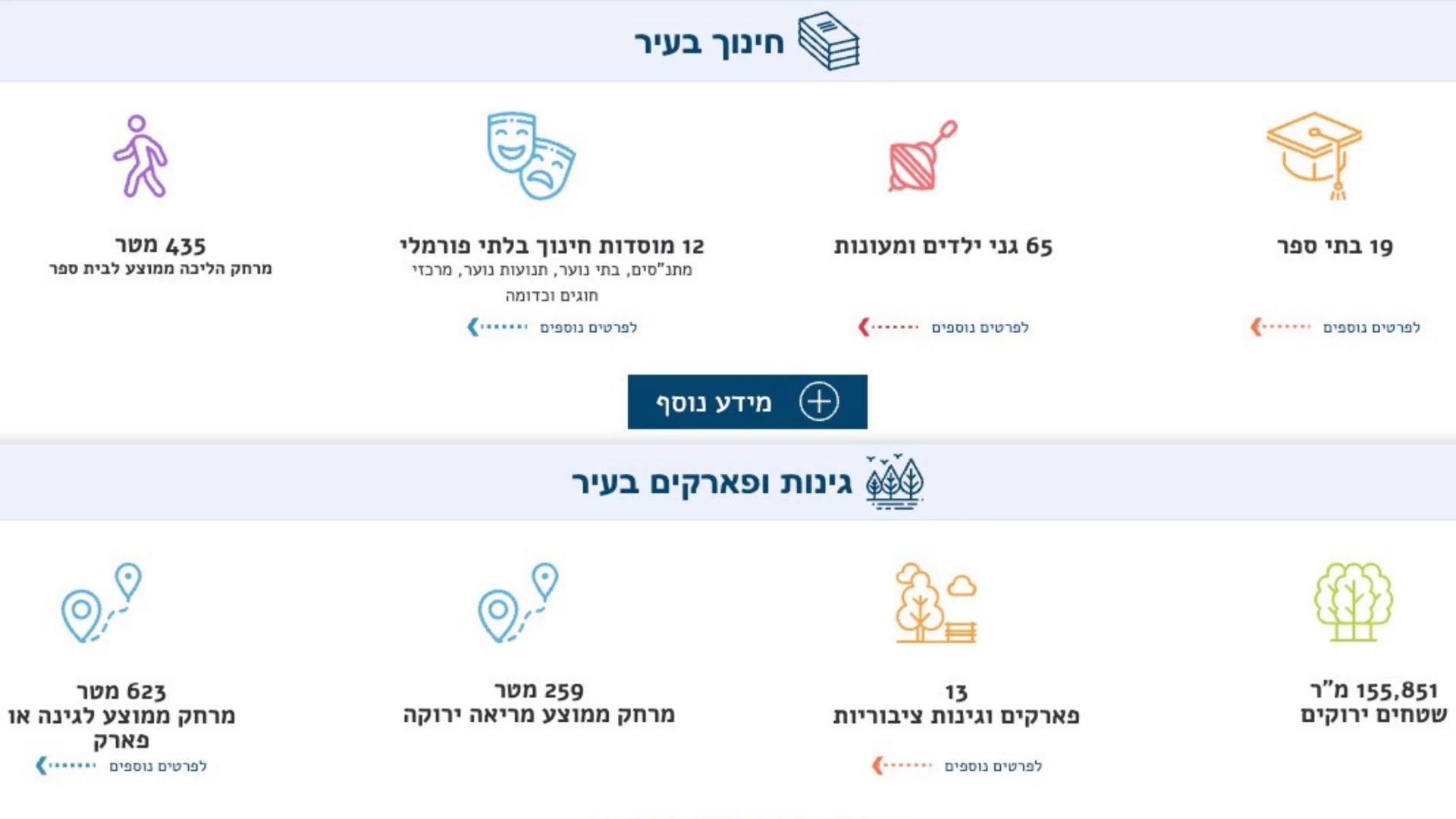Tap the מידע נוסף button
Image resolution: width=1456 pixels, height=819 pixels.
click(x=747, y=402)
